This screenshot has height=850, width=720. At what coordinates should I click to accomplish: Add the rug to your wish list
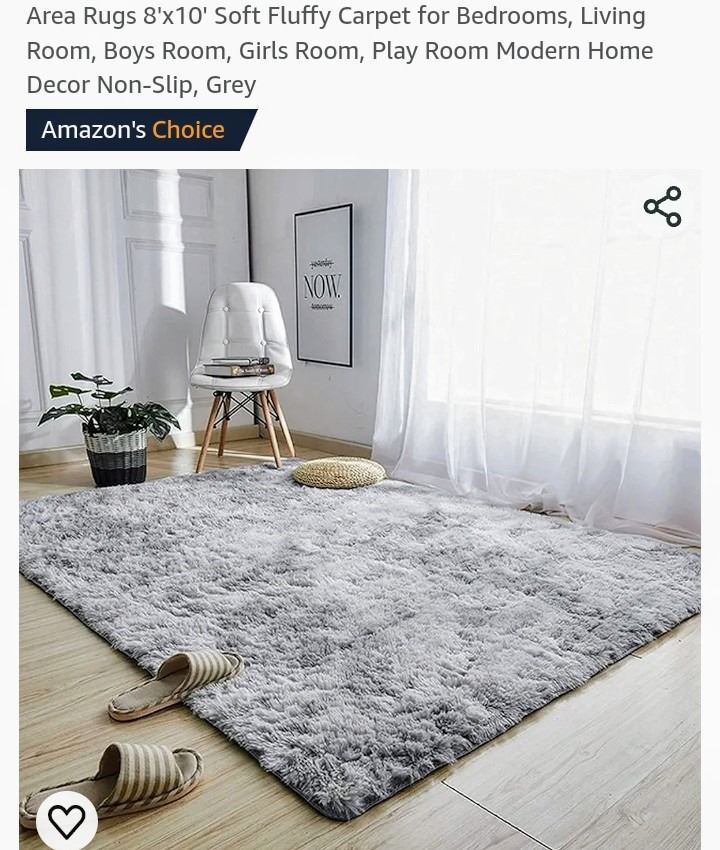(67, 821)
